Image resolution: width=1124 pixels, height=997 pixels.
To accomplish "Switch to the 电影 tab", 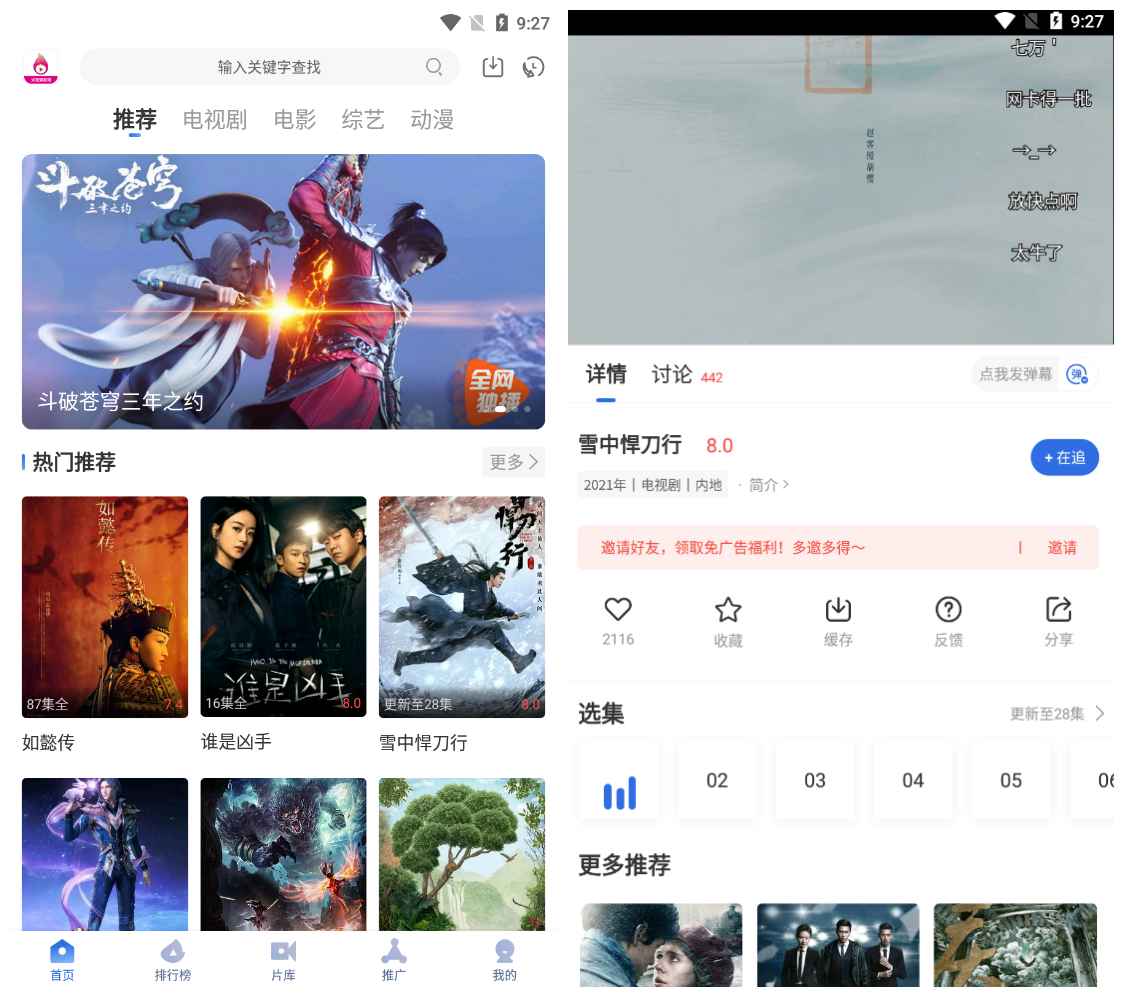I will point(294,120).
